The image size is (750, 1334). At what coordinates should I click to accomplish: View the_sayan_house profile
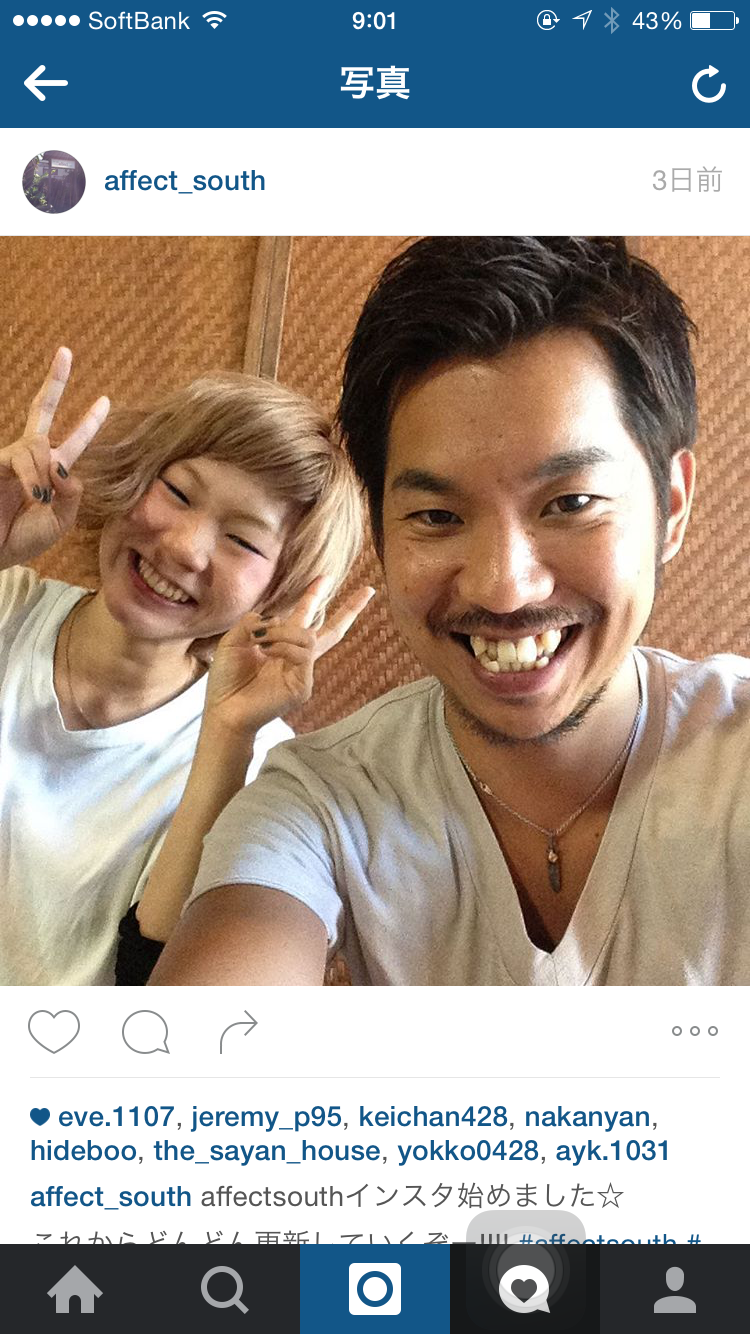pyautogui.click(x=267, y=1151)
